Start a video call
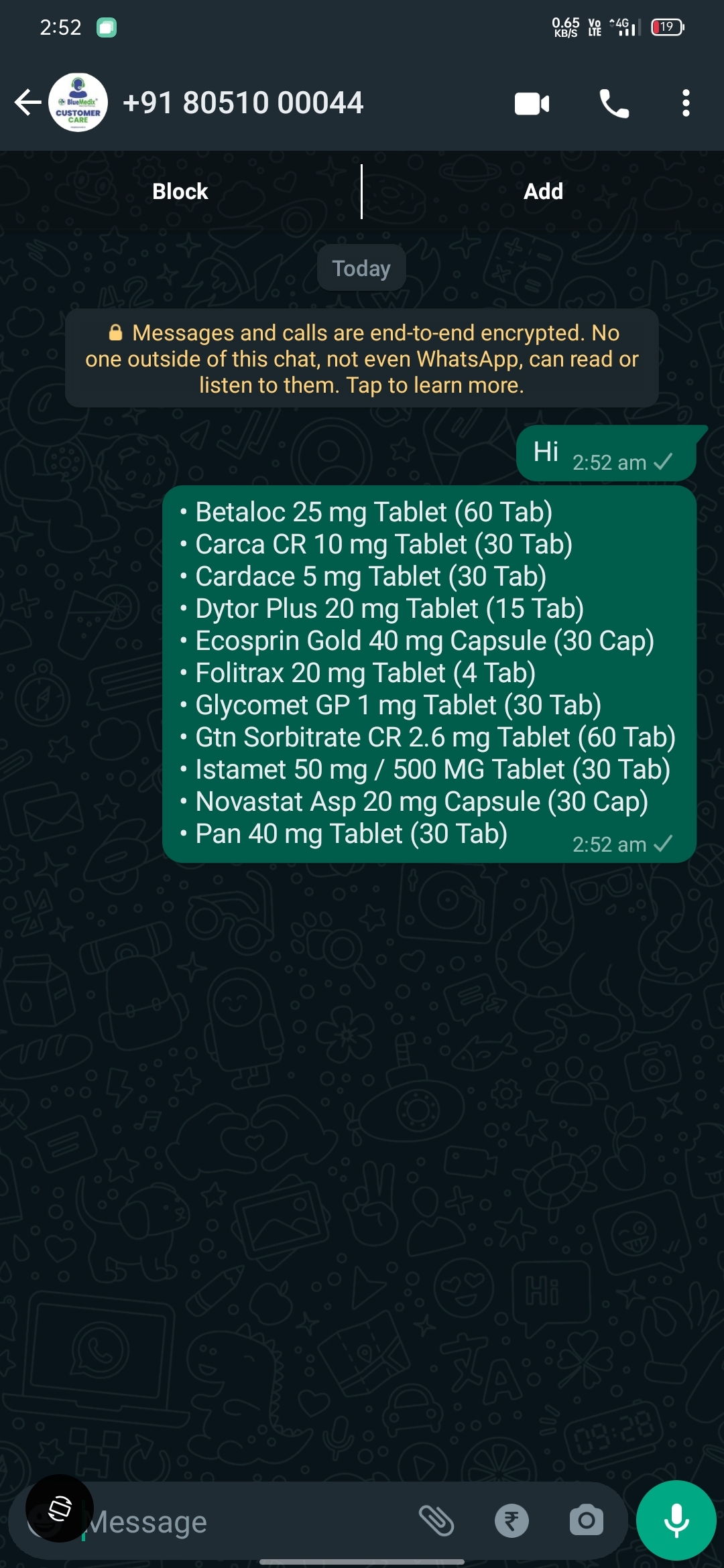Viewport: 724px width, 1568px height. pos(532,104)
